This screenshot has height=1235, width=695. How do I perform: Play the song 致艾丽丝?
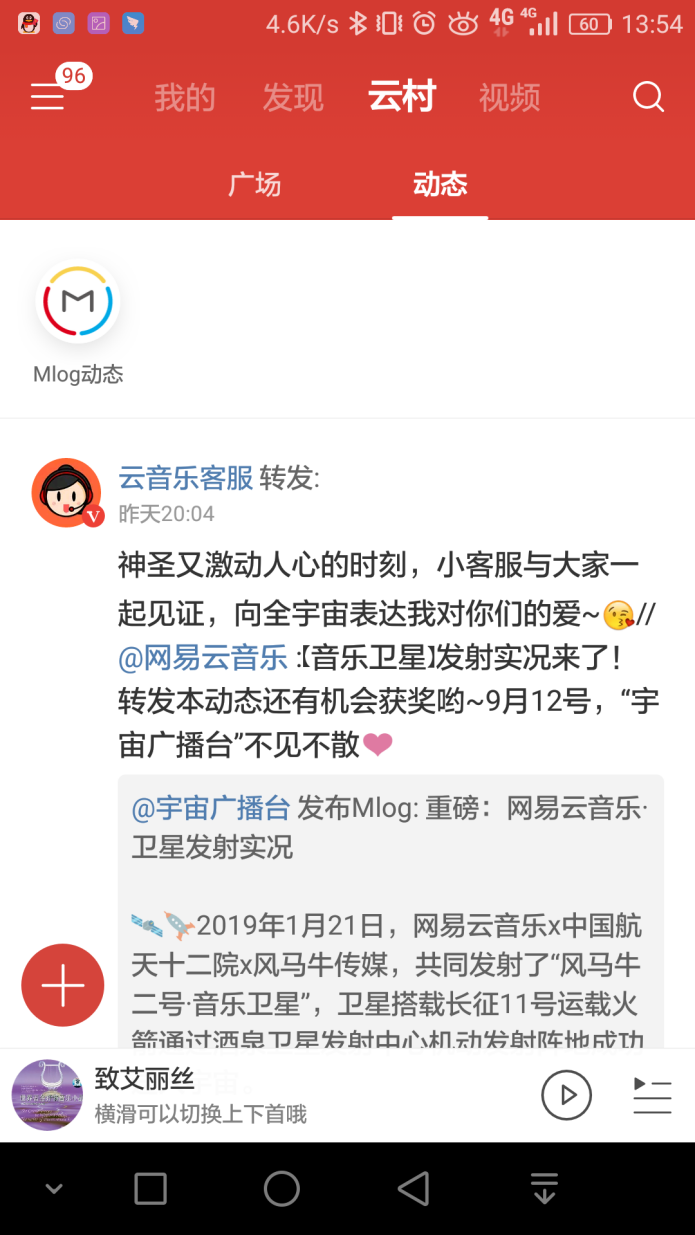pos(566,1095)
